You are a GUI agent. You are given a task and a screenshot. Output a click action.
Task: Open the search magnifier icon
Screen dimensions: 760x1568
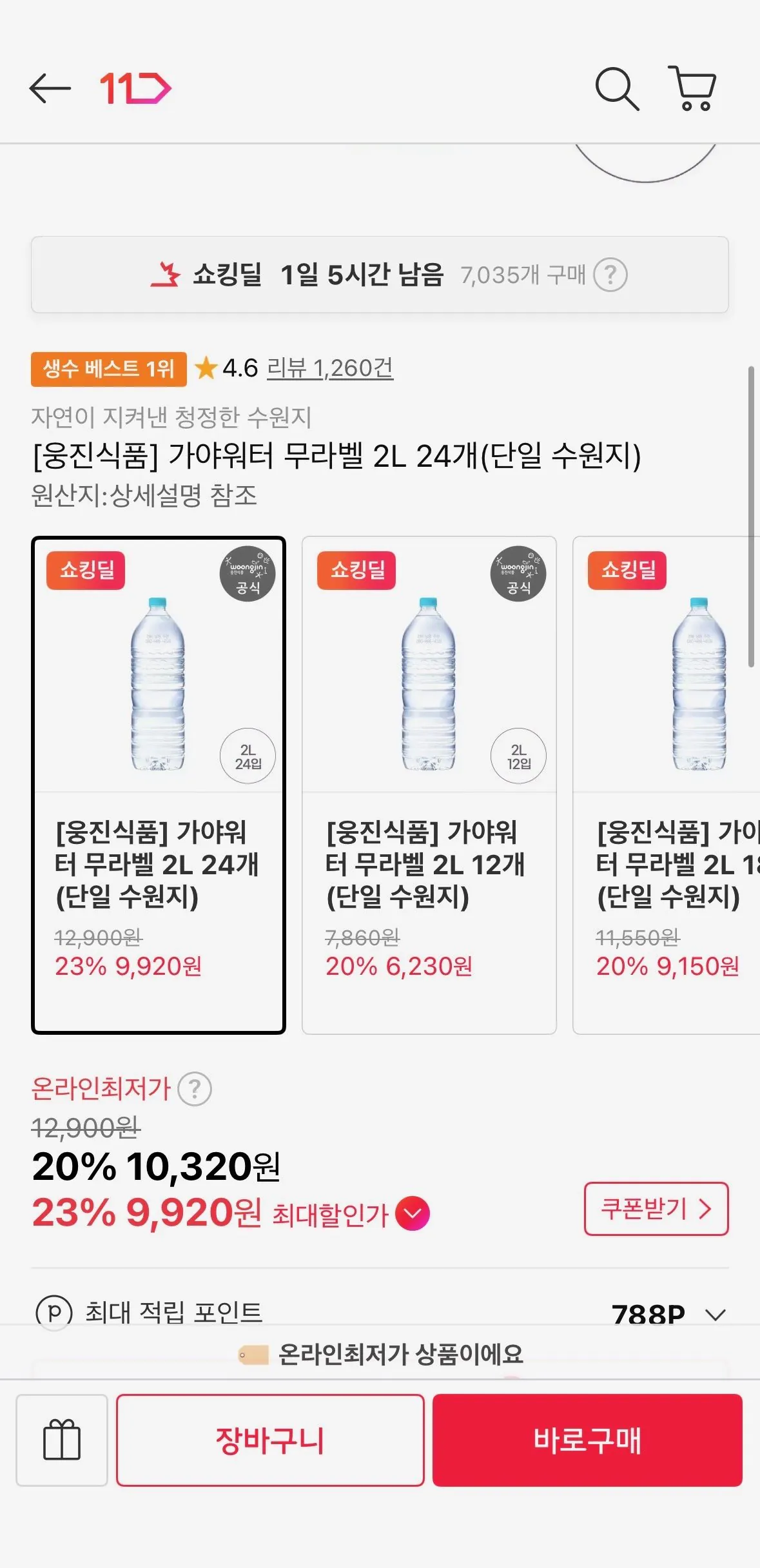pos(617,88)
